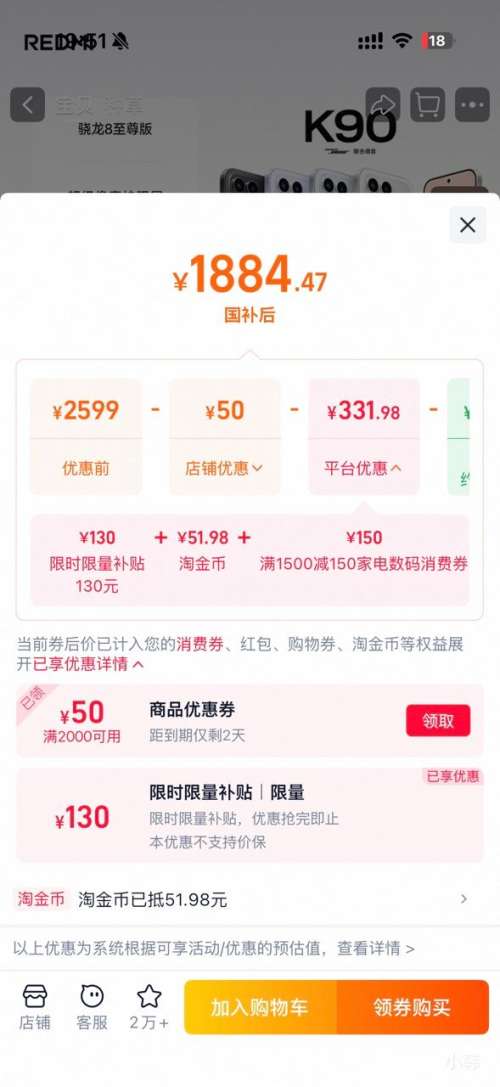
Task: Claim the ¥50 商品优惠券 with 领取
Action: point(438,720)
